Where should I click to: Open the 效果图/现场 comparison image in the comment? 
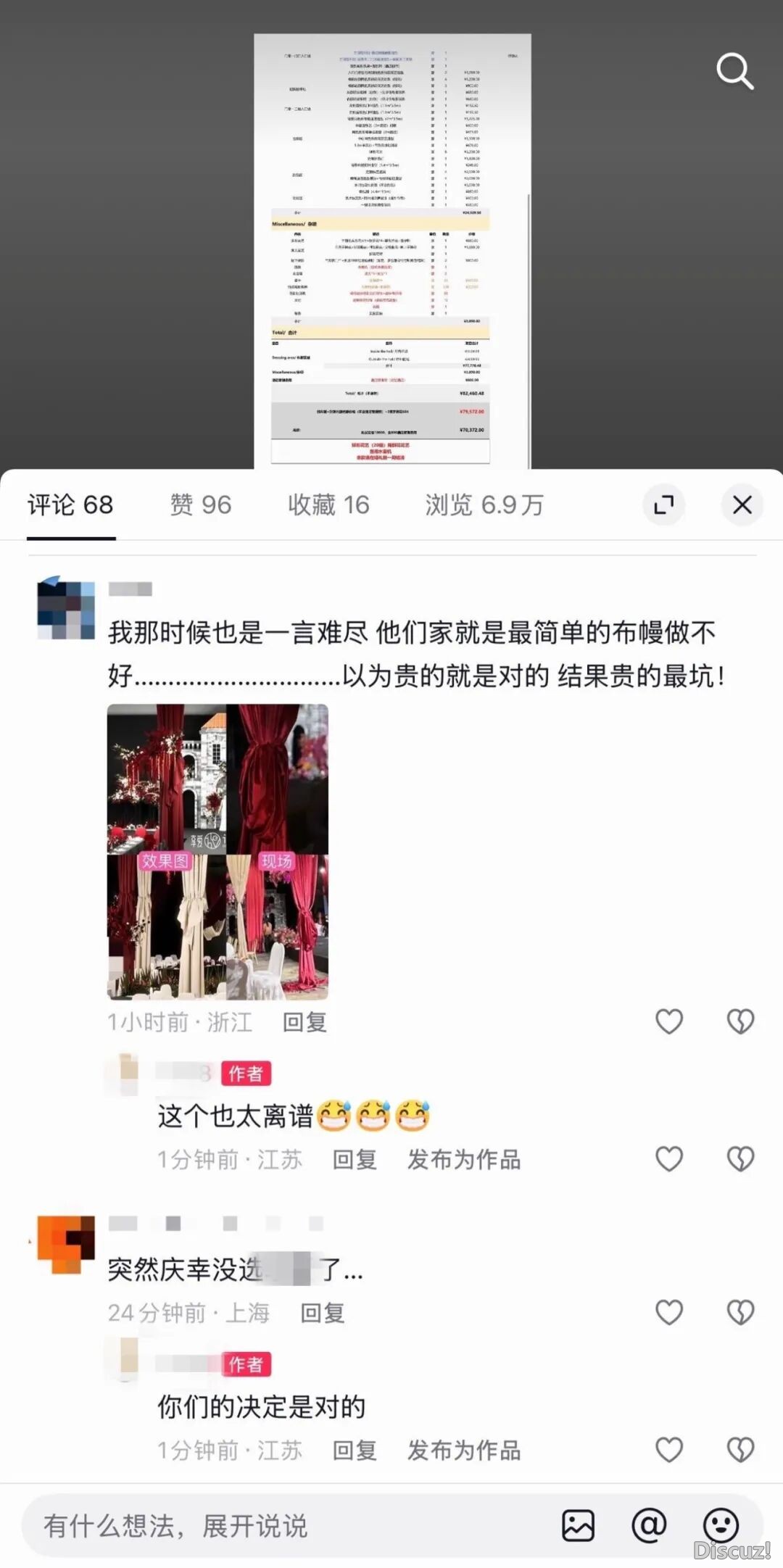point(217,852)
